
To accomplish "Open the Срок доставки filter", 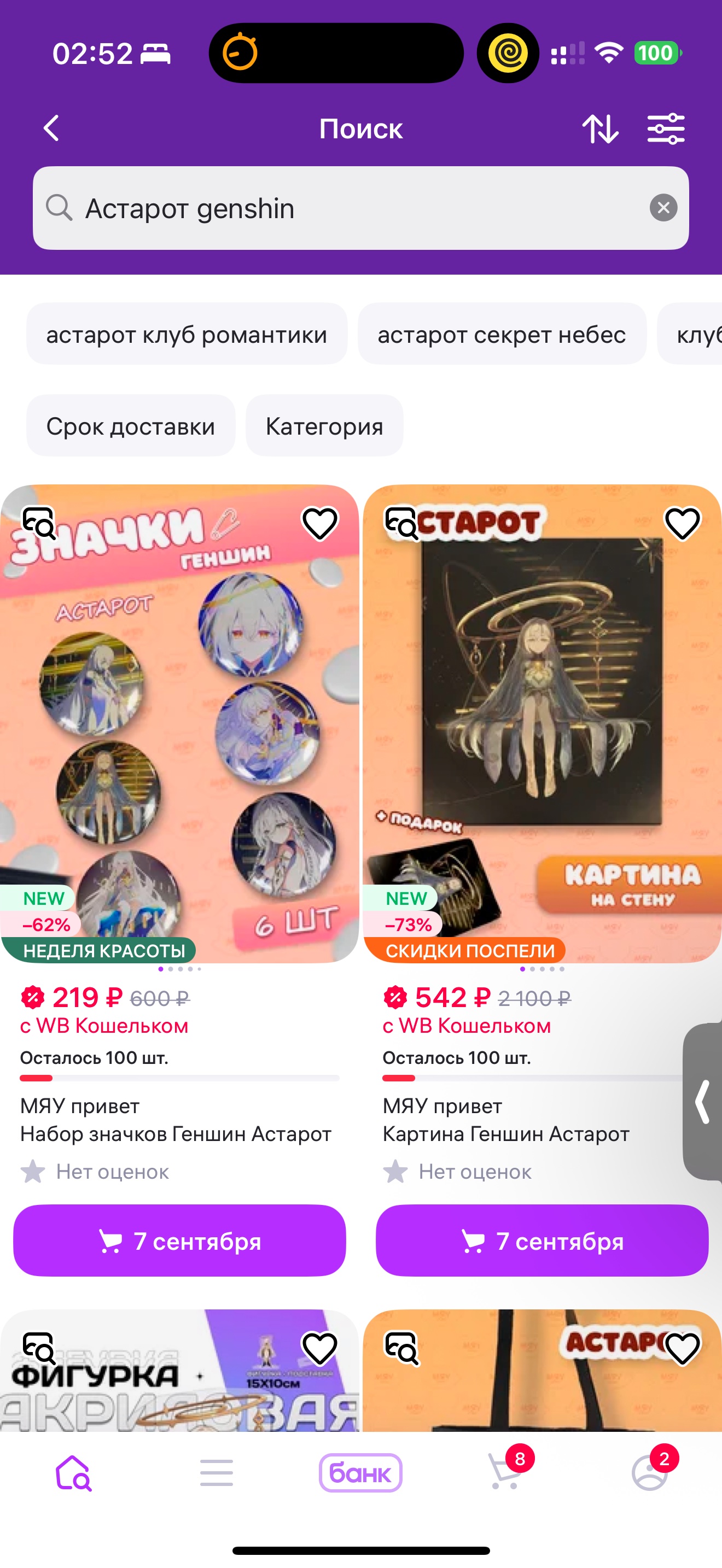I will coord(131,425).
